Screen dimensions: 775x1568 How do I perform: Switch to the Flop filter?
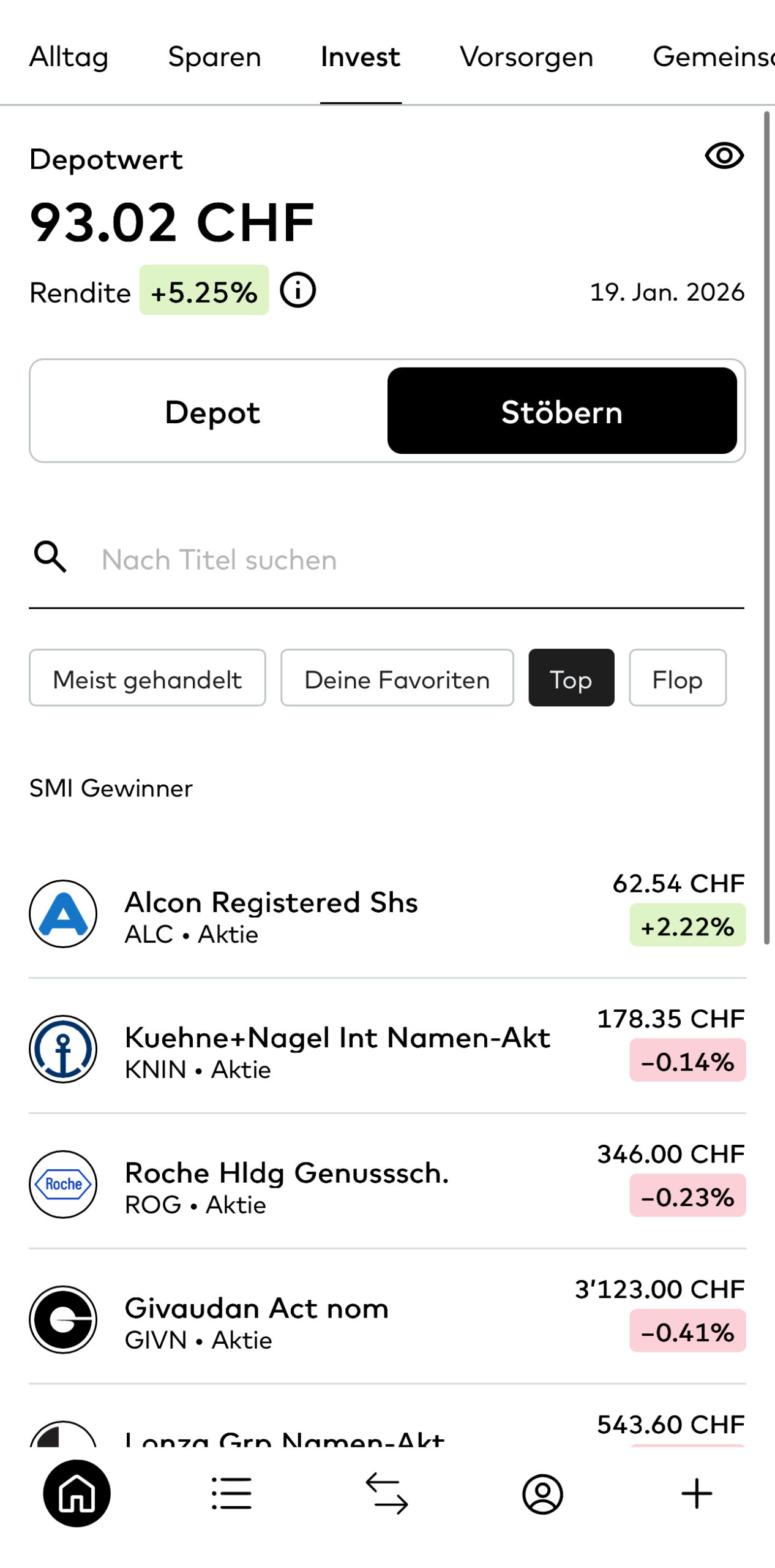click(x=677, y=679)
